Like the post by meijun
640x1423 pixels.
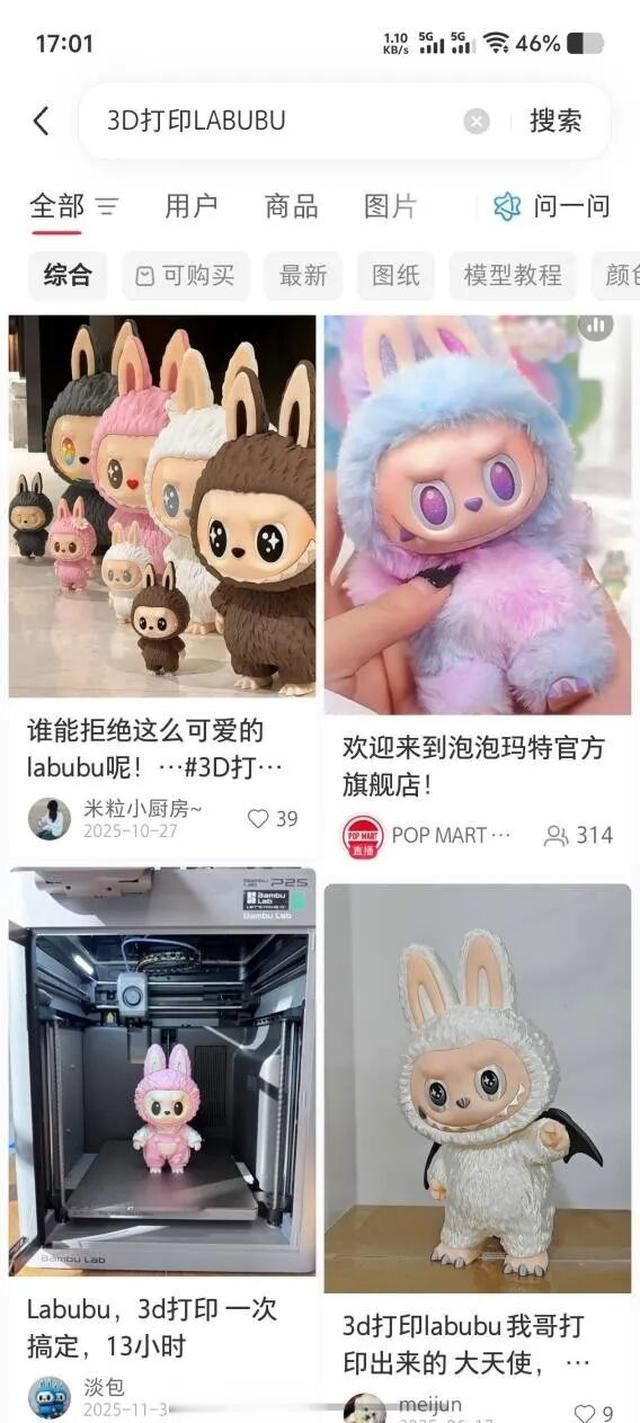coord(585,1412)
